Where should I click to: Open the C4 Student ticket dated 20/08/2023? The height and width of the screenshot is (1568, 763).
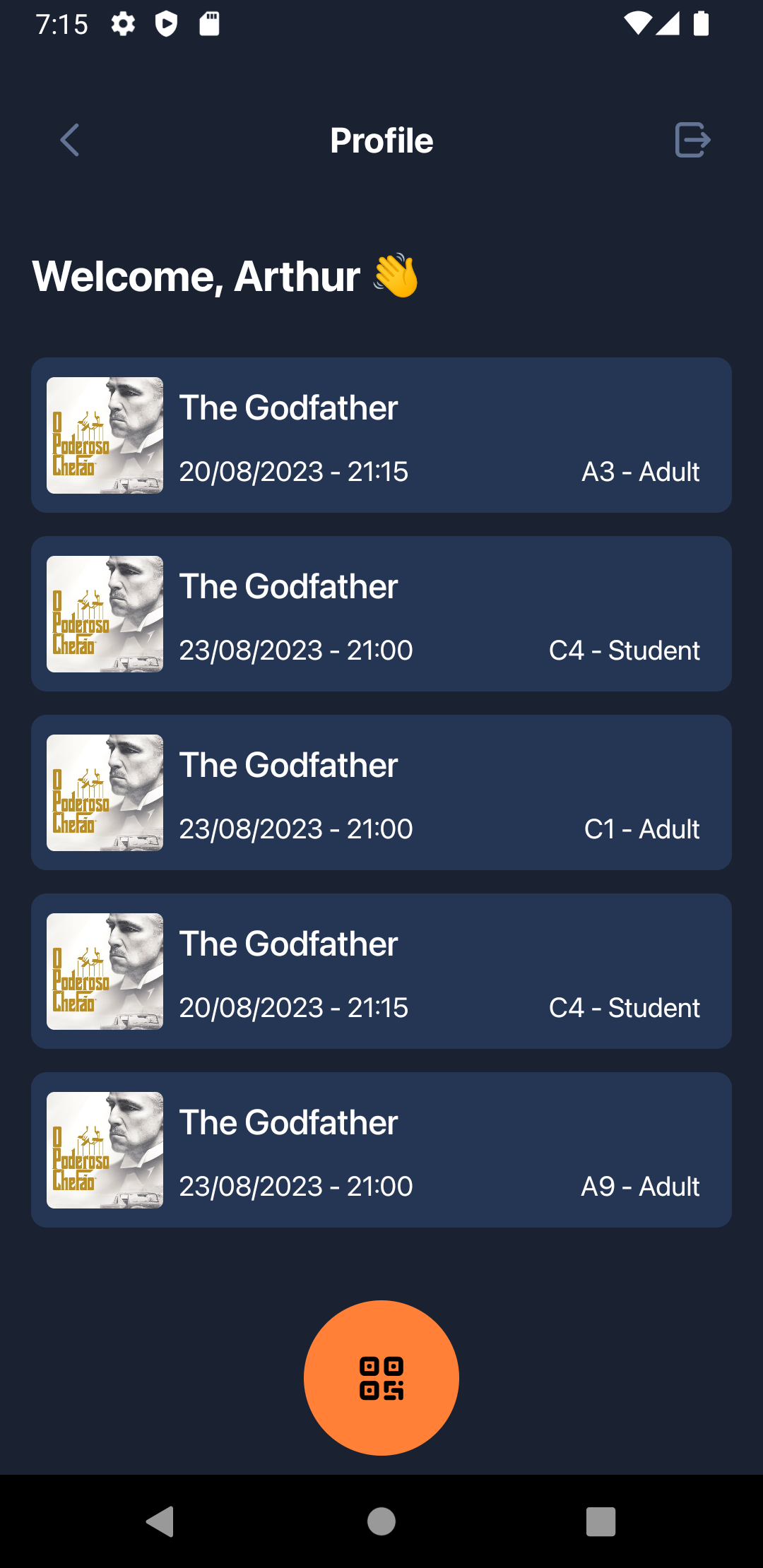point(381,971)
